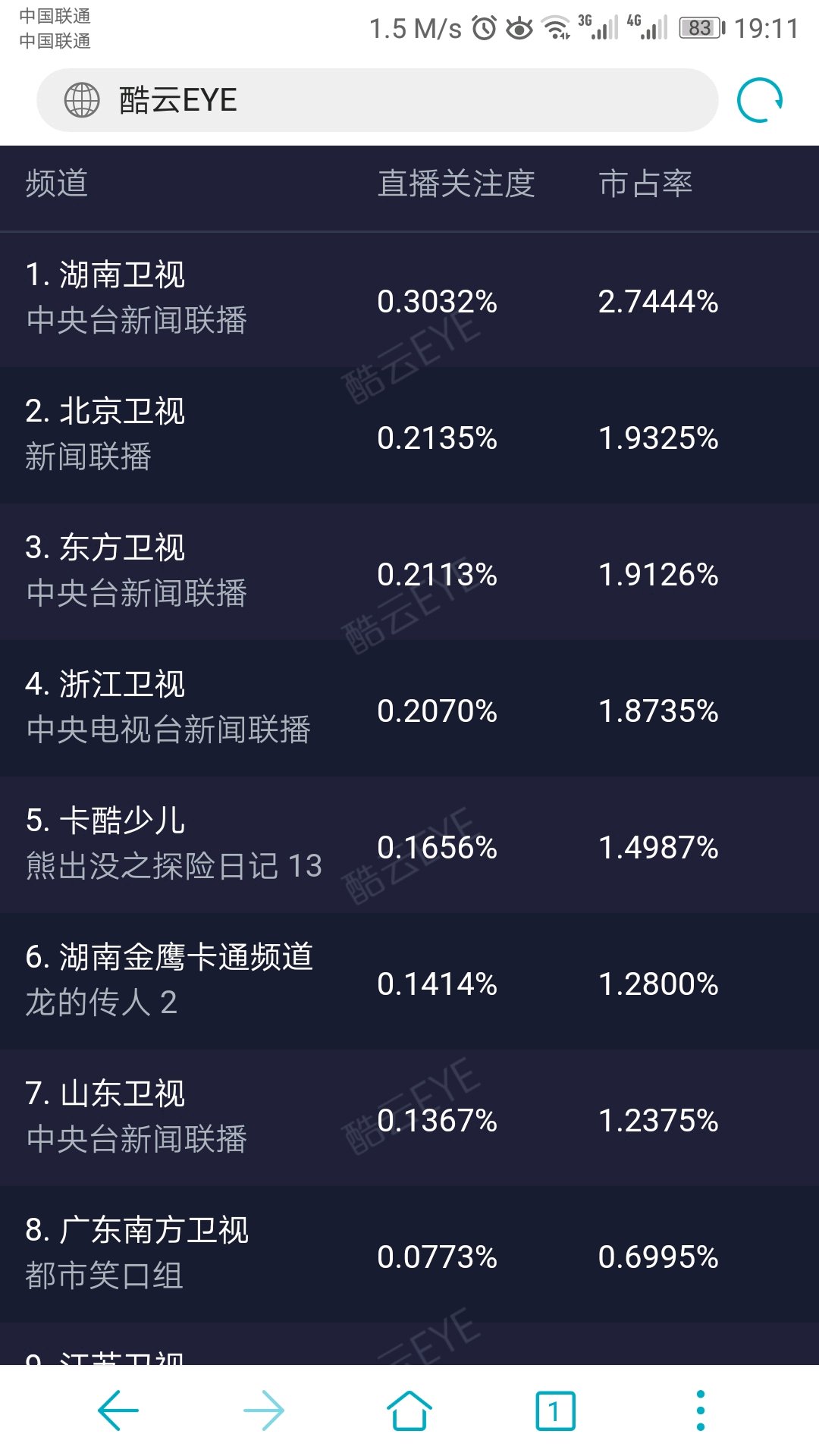
Task: Open the tabs switcher showing 1
Action: [x=555, y=1410]
